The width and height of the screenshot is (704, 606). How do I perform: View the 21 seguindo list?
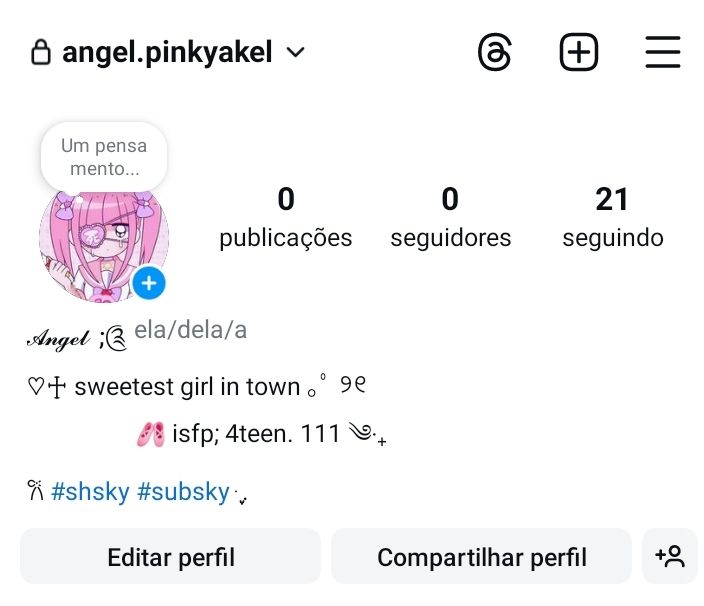tap(613, 218)
